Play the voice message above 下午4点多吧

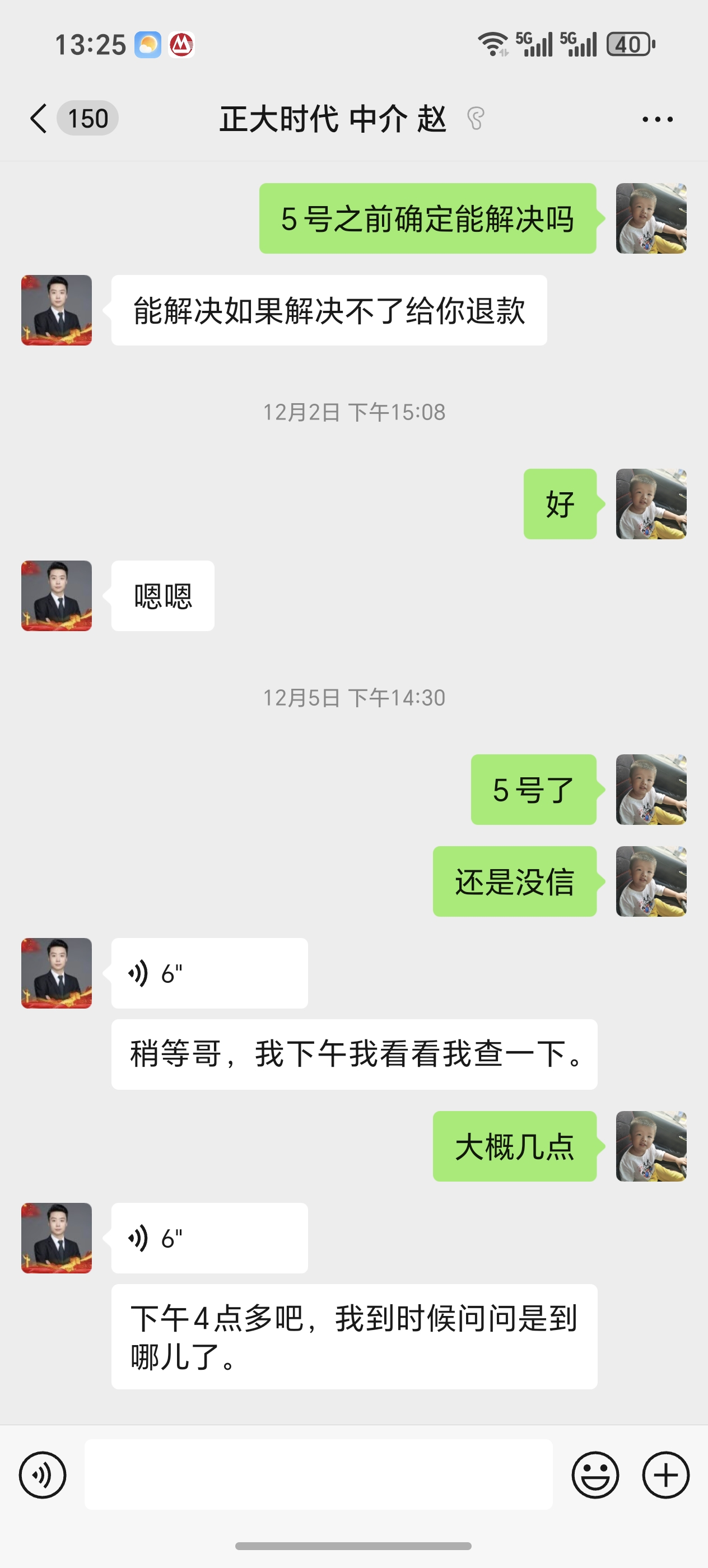(x=209, y=1238)
